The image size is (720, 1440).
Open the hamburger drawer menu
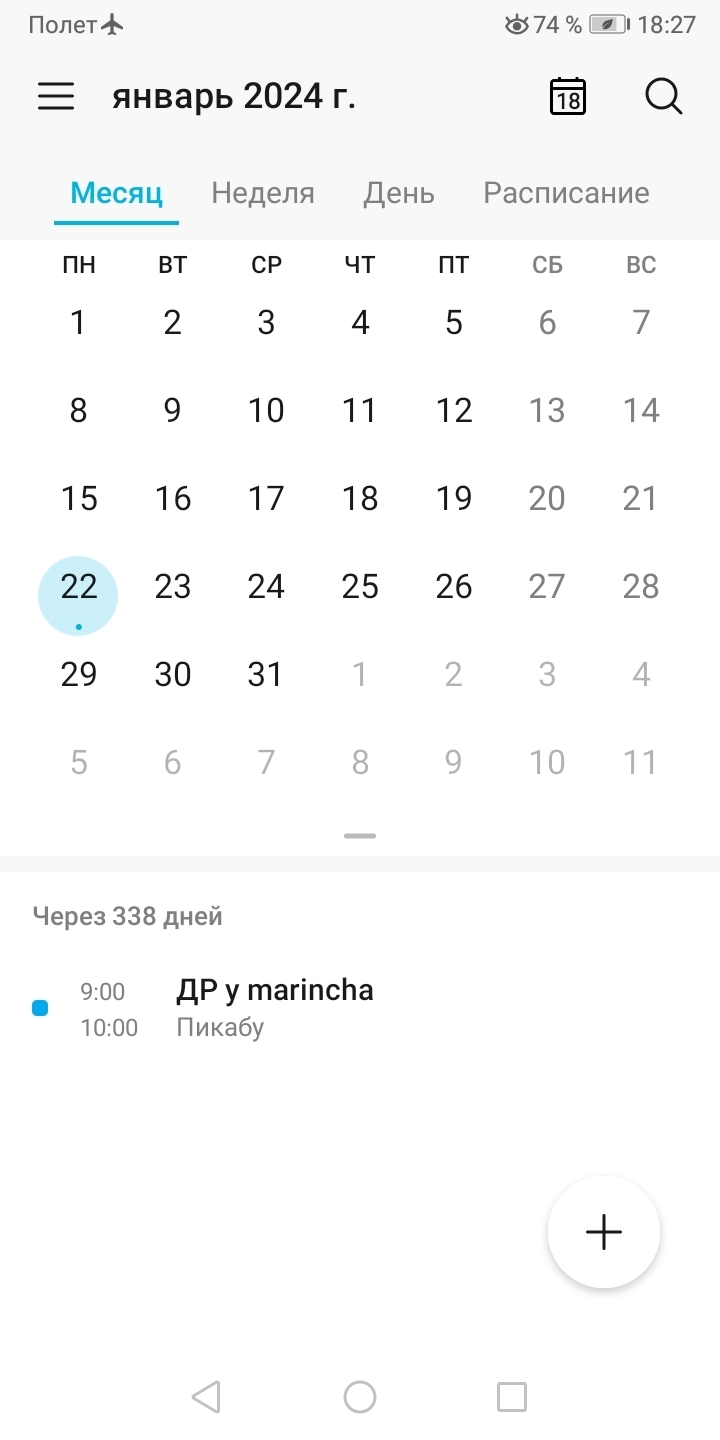[x=56, y=96]
